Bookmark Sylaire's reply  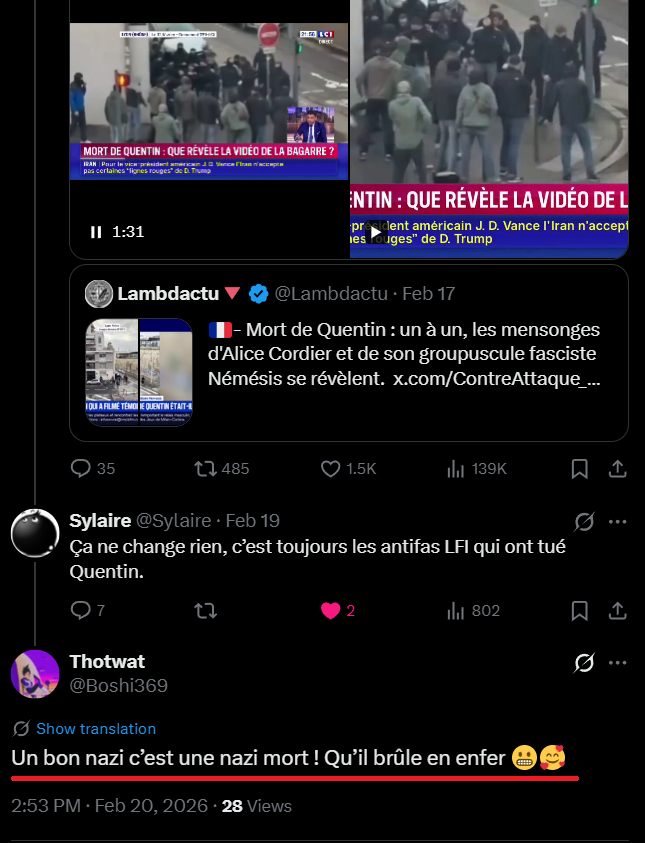coord(579,610)
